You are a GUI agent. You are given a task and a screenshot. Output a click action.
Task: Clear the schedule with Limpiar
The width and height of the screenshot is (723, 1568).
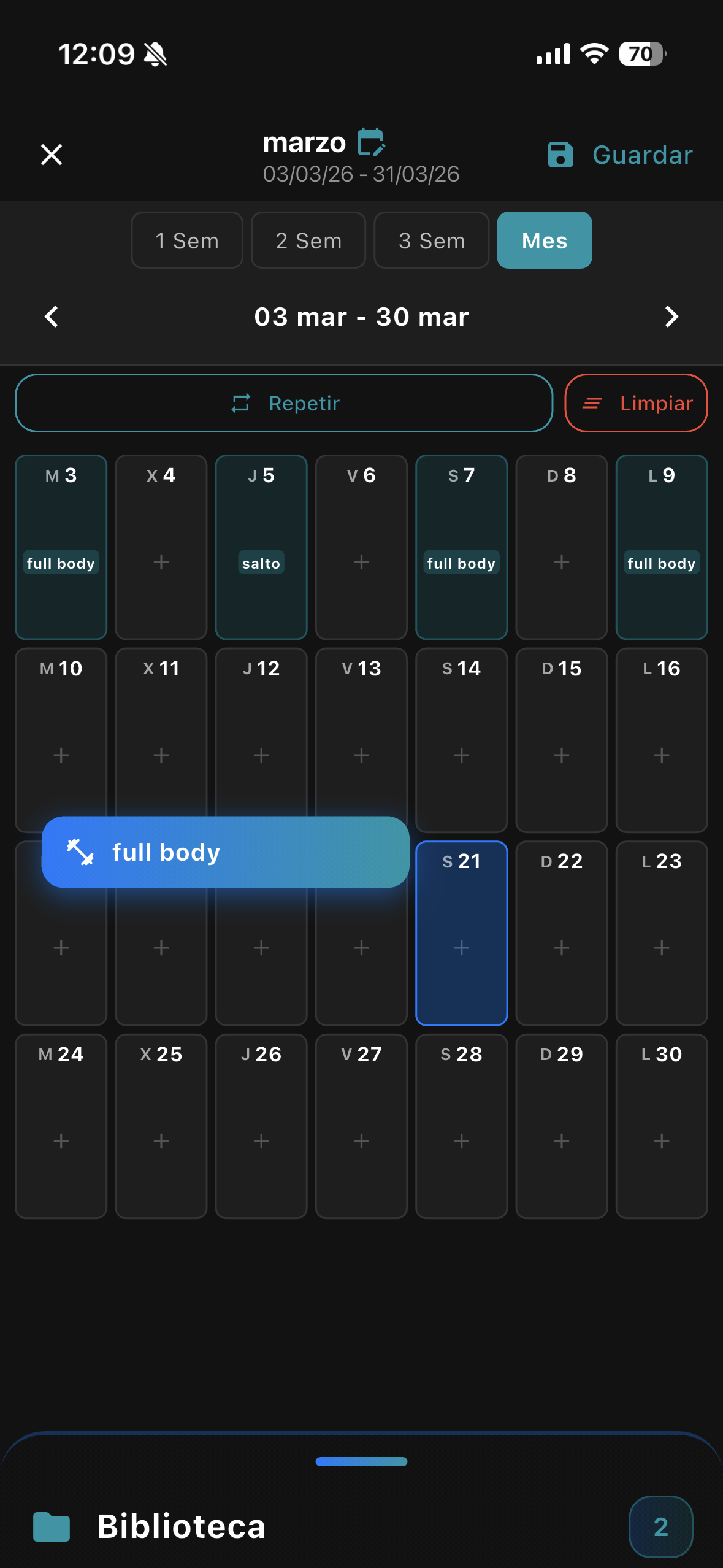coord(636,403)
